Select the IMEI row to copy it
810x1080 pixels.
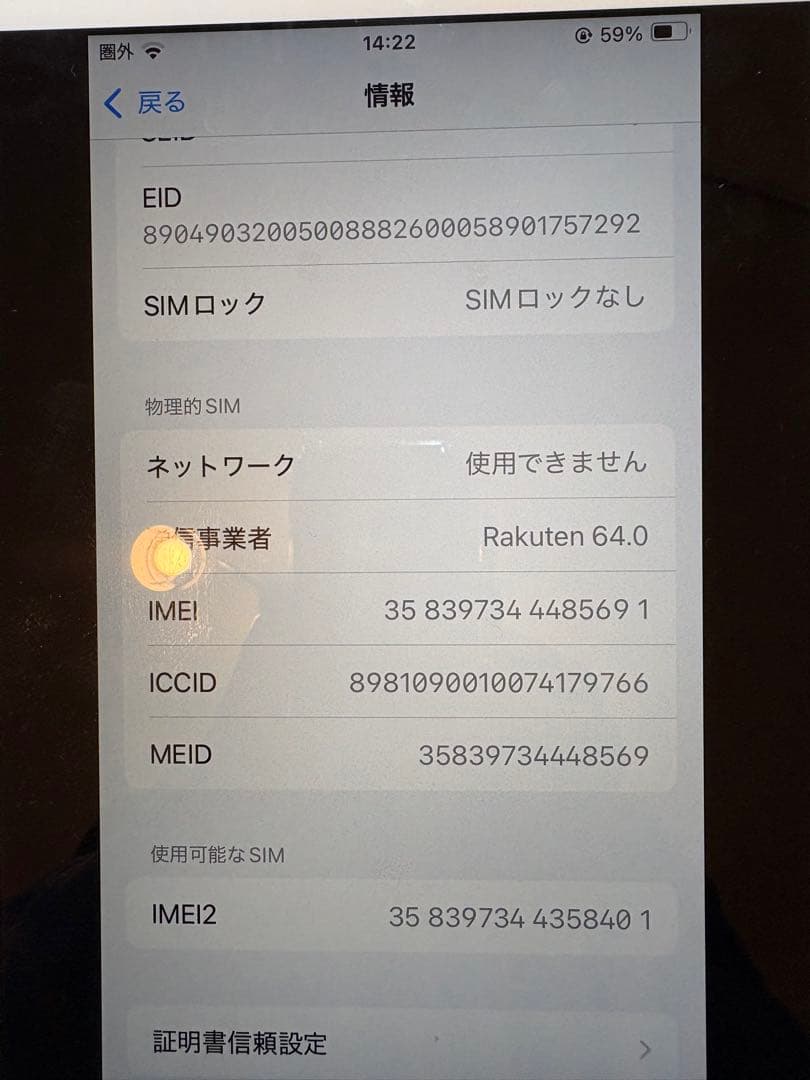pos(400,609)
